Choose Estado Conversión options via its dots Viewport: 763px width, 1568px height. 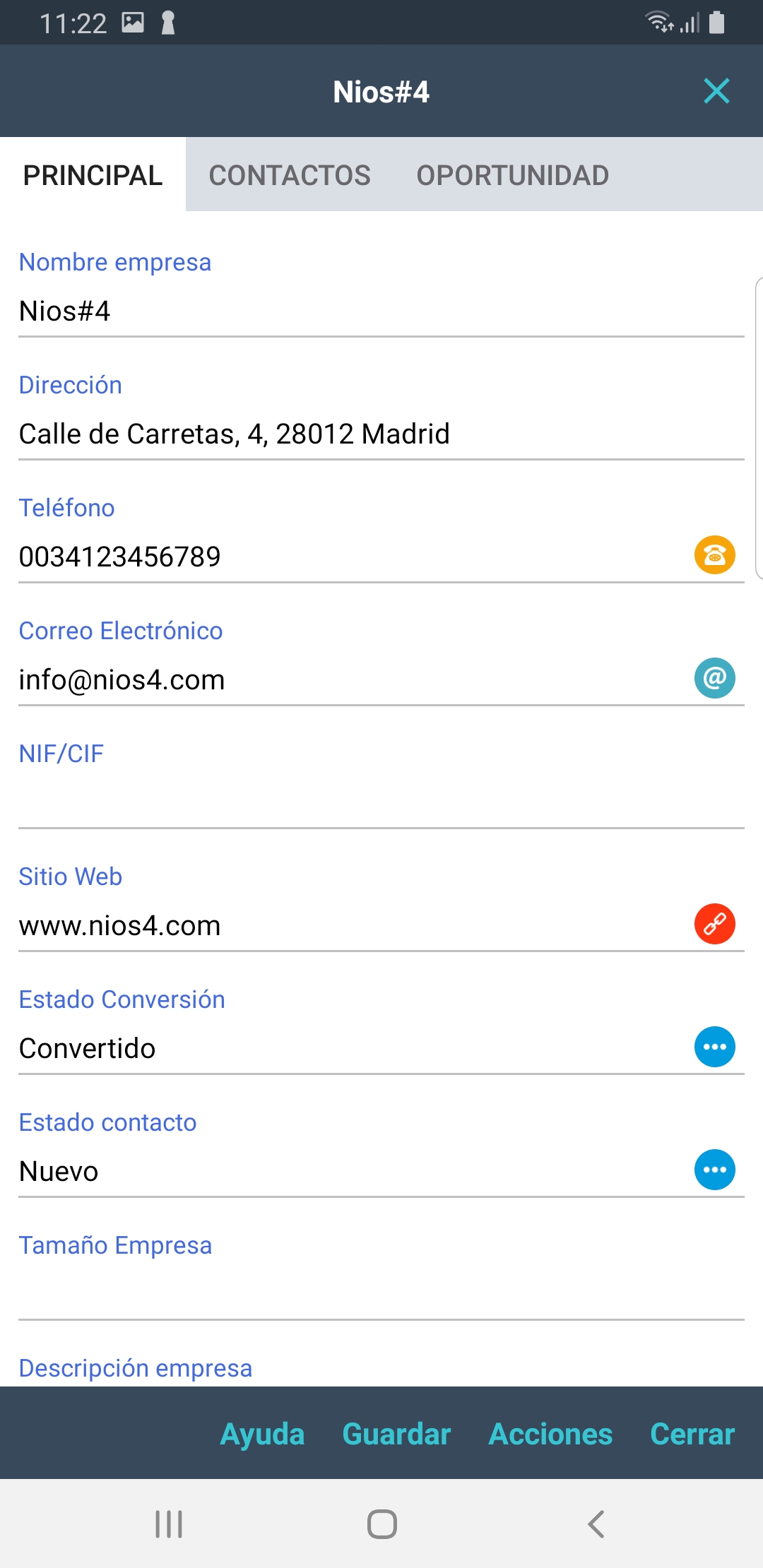click(x=715, y=1047)
